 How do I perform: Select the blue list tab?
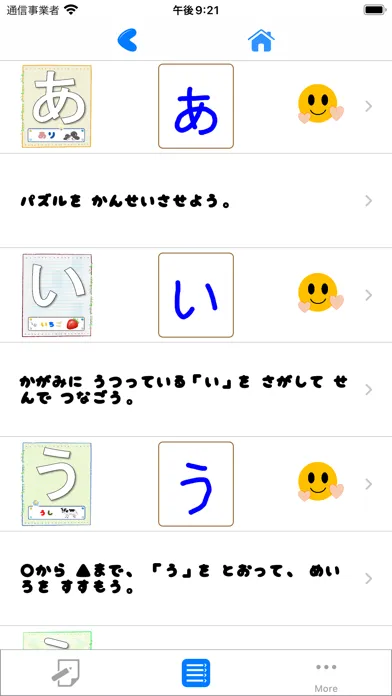coord(196,673)
